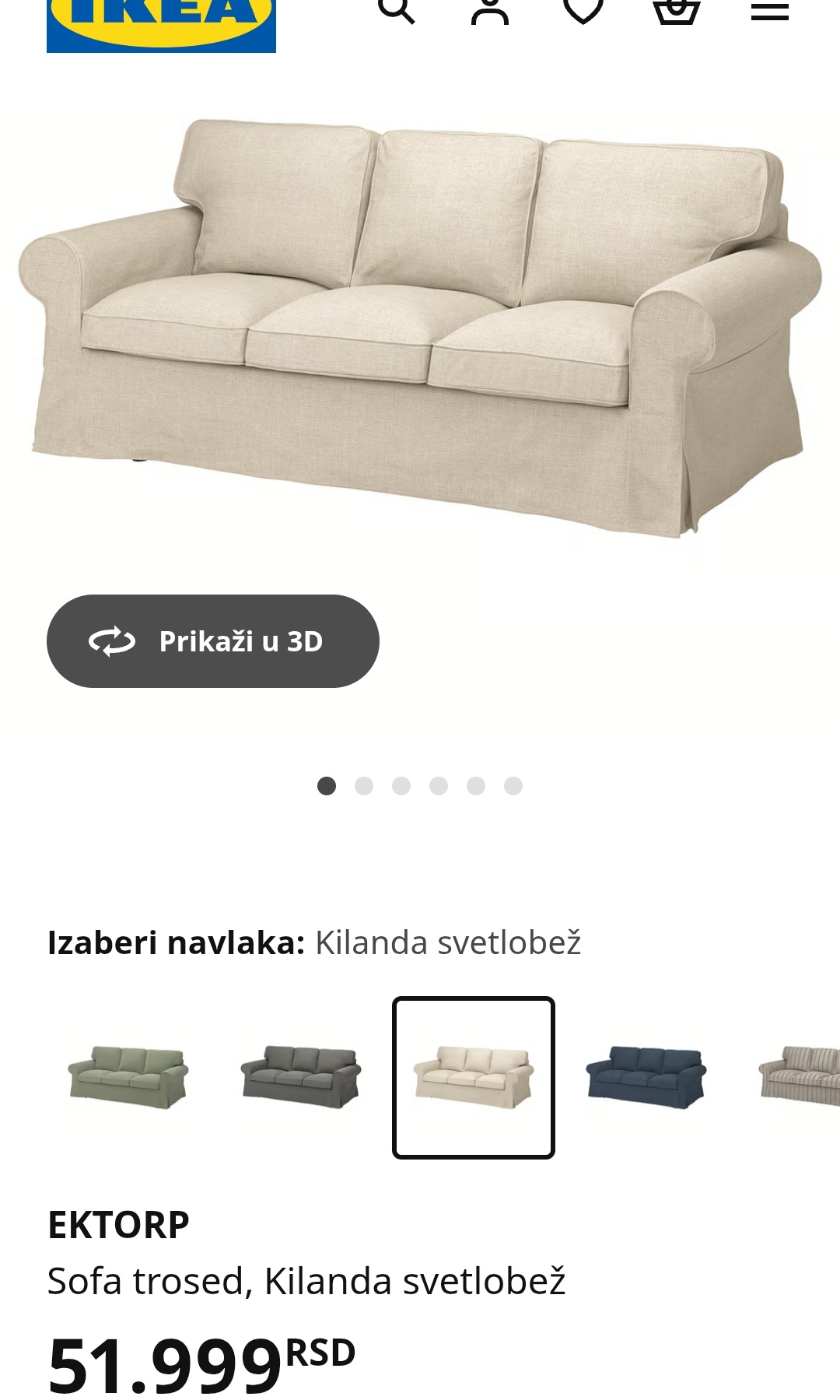Jump to second image via page dot

pos(364,786)
